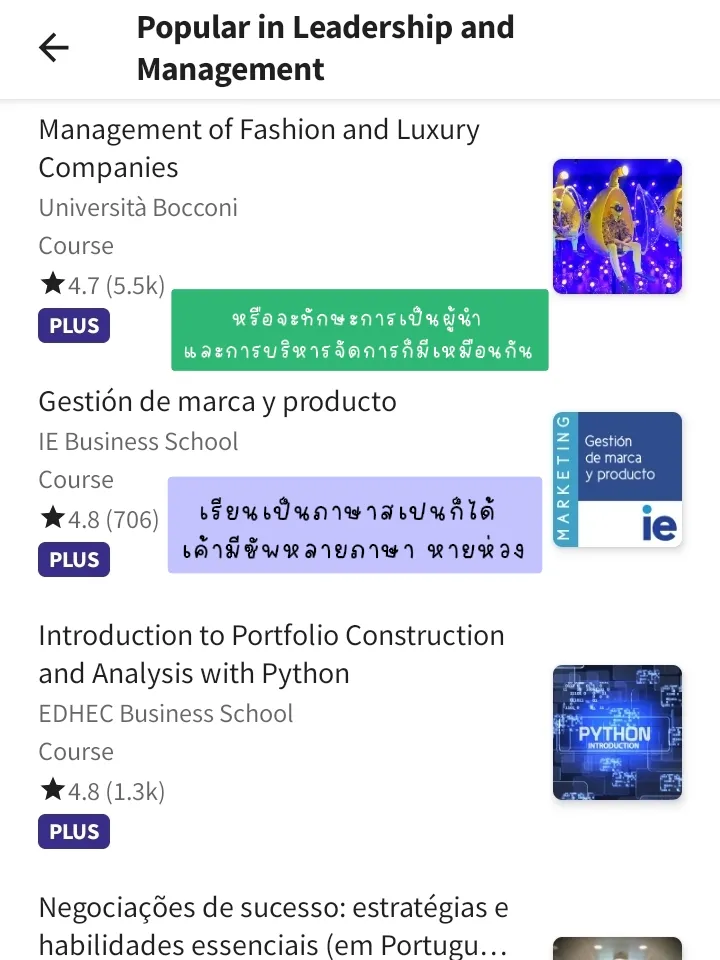The image size is (720, 960).
Task: Click the star icon beside 4.8 (1.3k) rating
Action: pyautogui.click(x=55, y=791)
